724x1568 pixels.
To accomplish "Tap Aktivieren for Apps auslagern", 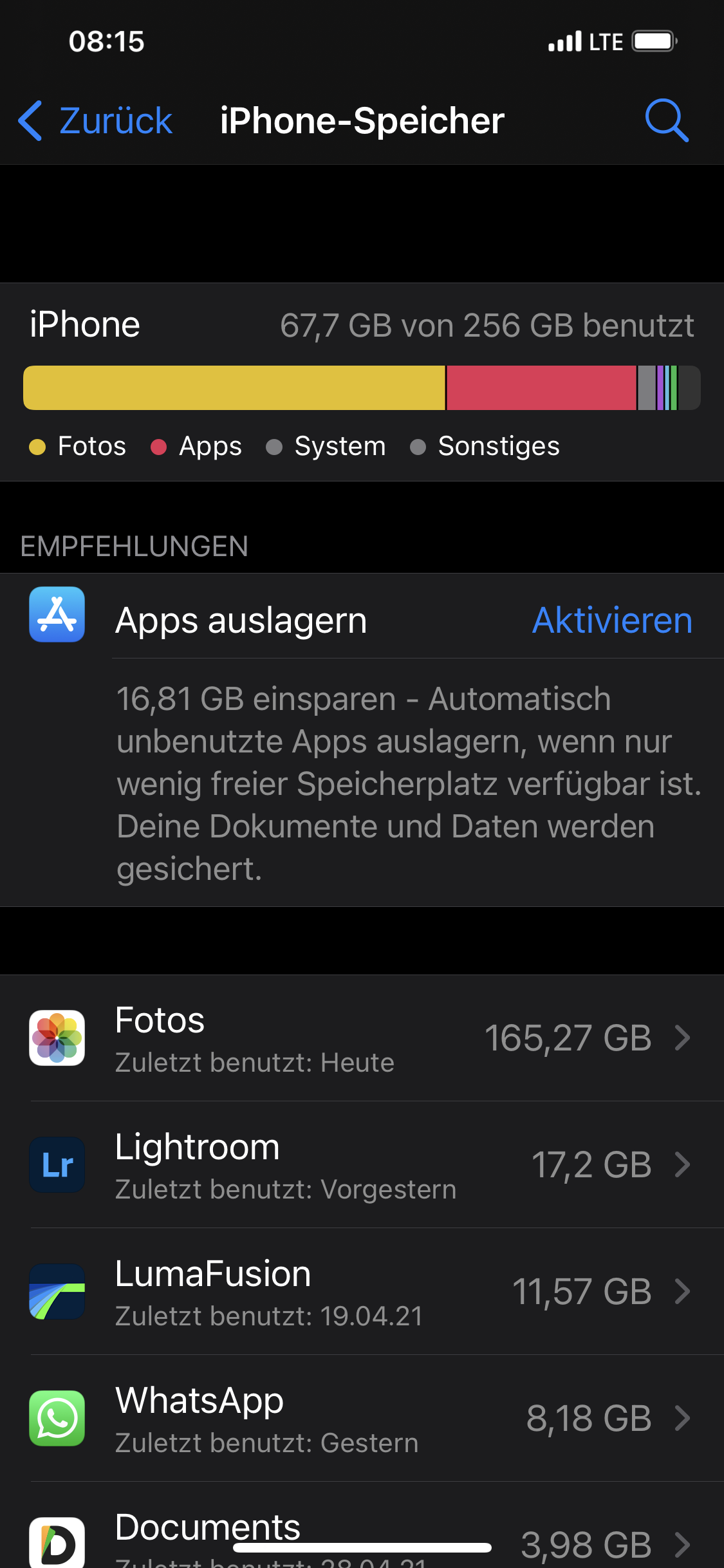I will coord(612,621).
